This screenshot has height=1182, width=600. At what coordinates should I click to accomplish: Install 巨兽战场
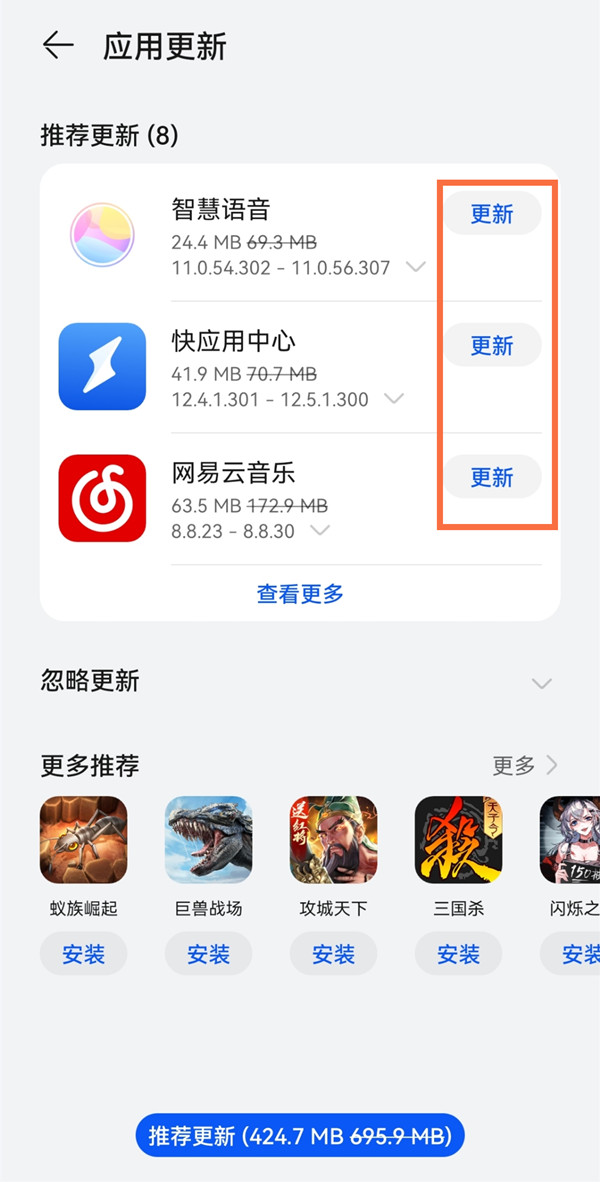(208, 955)
